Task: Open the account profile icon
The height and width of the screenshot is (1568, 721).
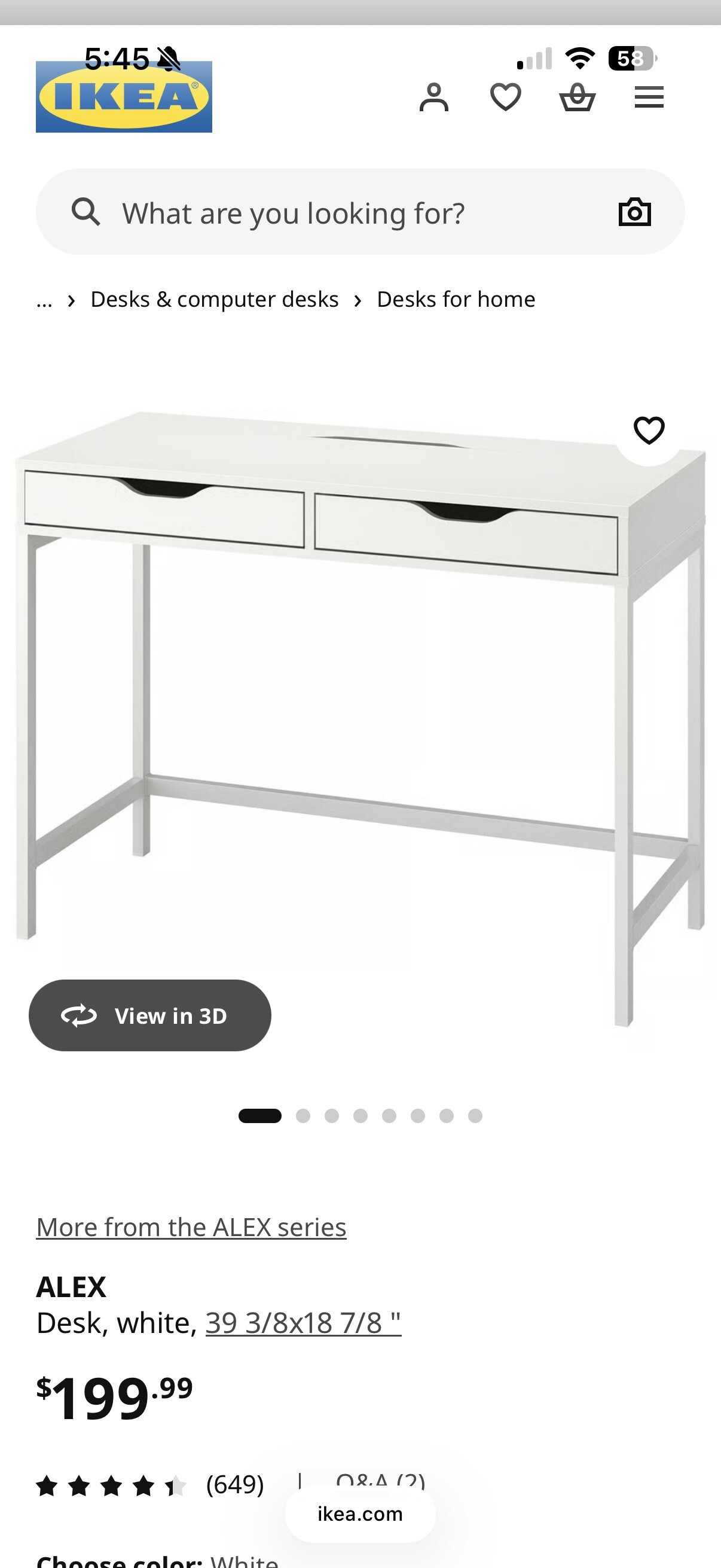Action: (x=433, y=97)
